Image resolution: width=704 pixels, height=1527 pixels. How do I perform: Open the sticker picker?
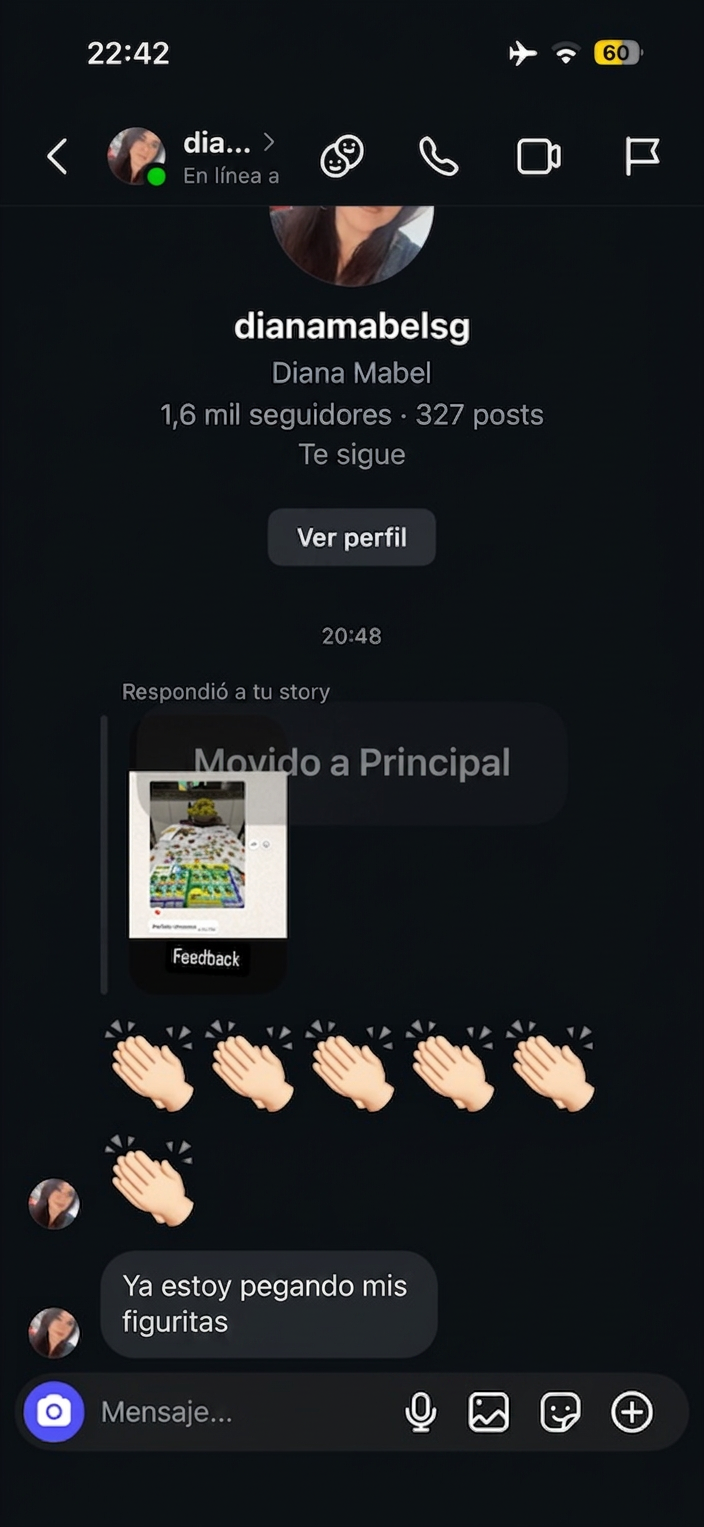560,1412
